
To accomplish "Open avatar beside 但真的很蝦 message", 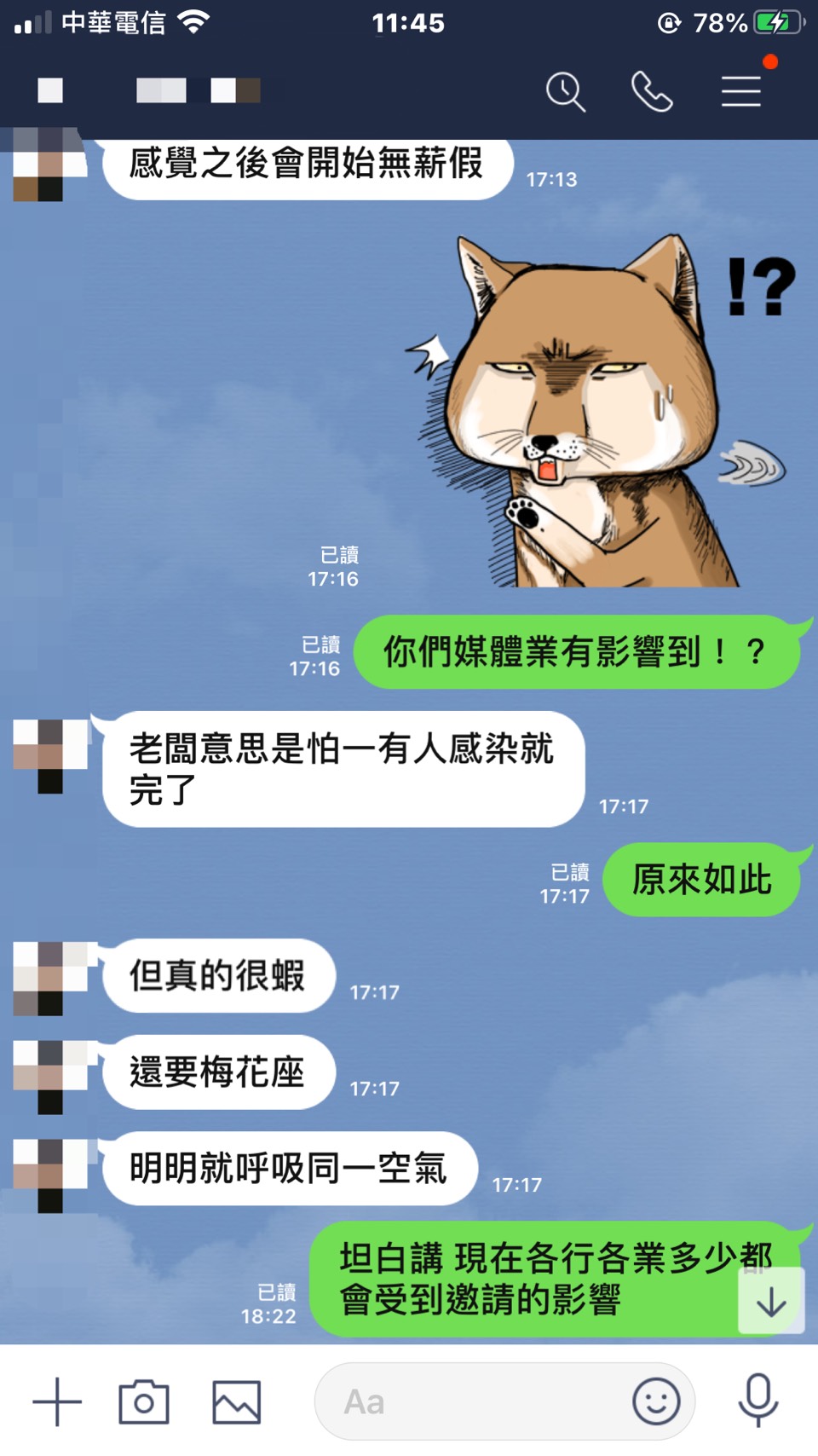I will click(x=50, y=978).
